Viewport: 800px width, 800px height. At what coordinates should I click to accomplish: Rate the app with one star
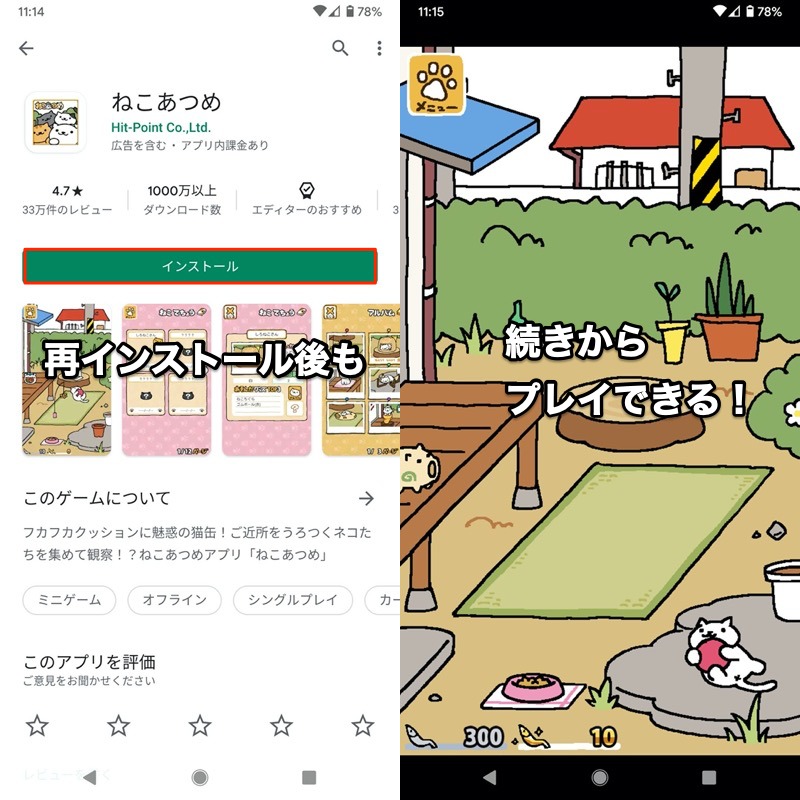37,725
